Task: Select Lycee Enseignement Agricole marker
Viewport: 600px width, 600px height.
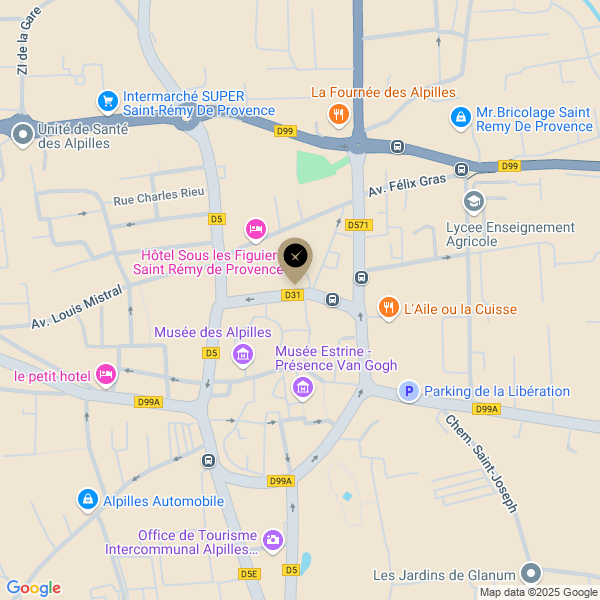Action: coord(474,201)
